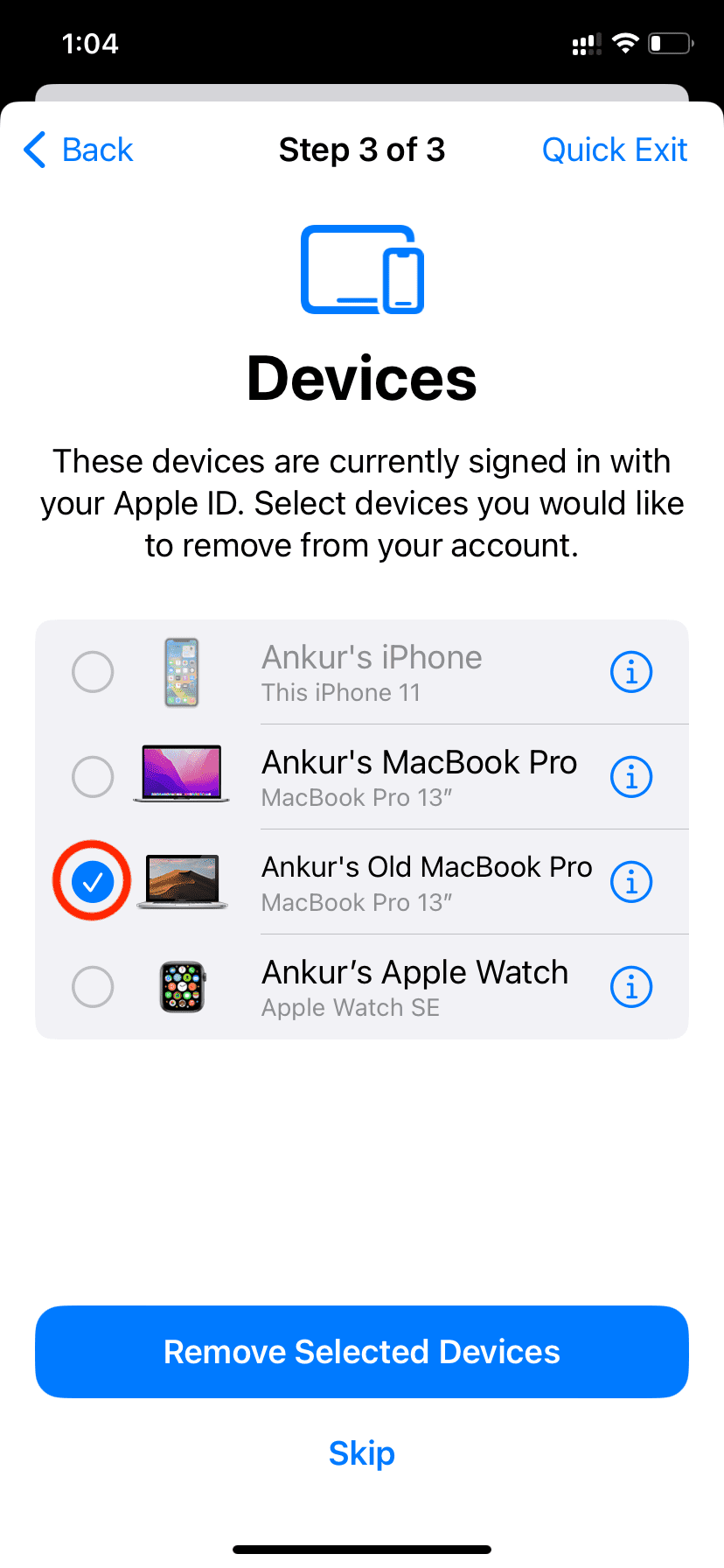Open info for Ankur's iPhone
The width and height of the screenshot is (724, 1568).
pos(630,672)
